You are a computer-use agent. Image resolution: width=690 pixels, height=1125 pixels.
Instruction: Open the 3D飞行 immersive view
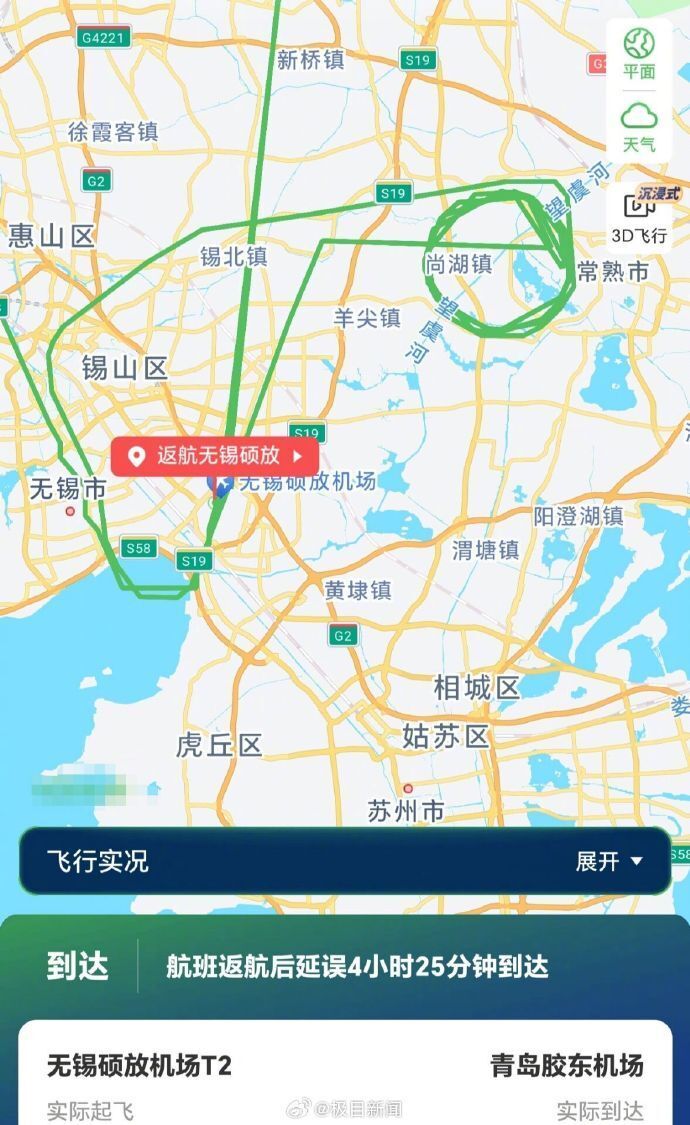point(639,215)
